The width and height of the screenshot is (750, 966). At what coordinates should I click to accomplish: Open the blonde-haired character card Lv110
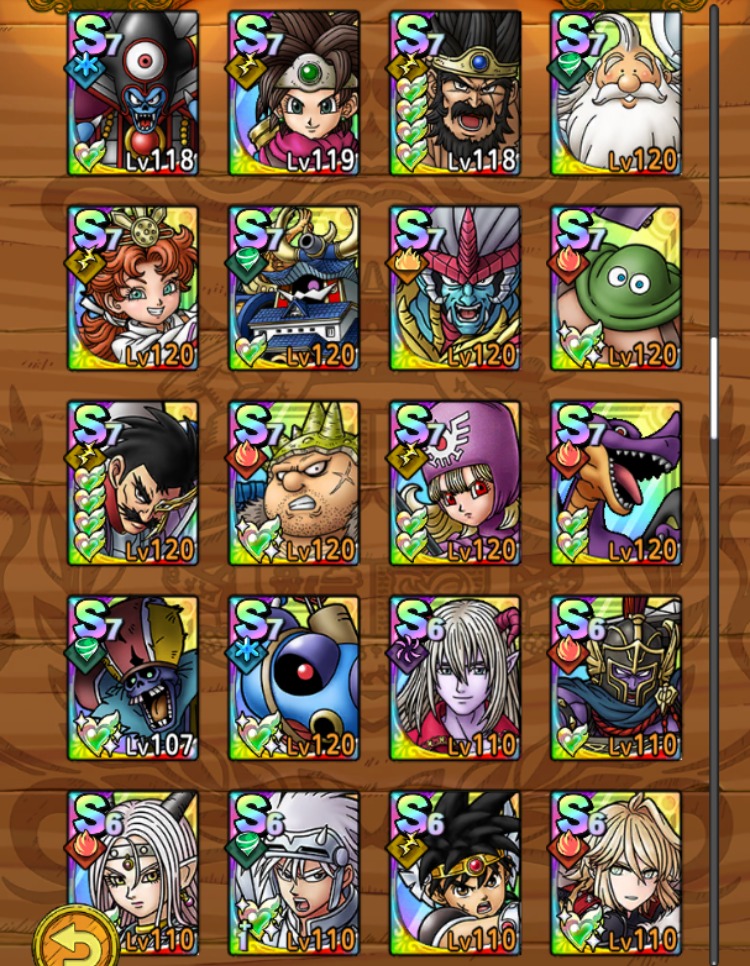616,873
